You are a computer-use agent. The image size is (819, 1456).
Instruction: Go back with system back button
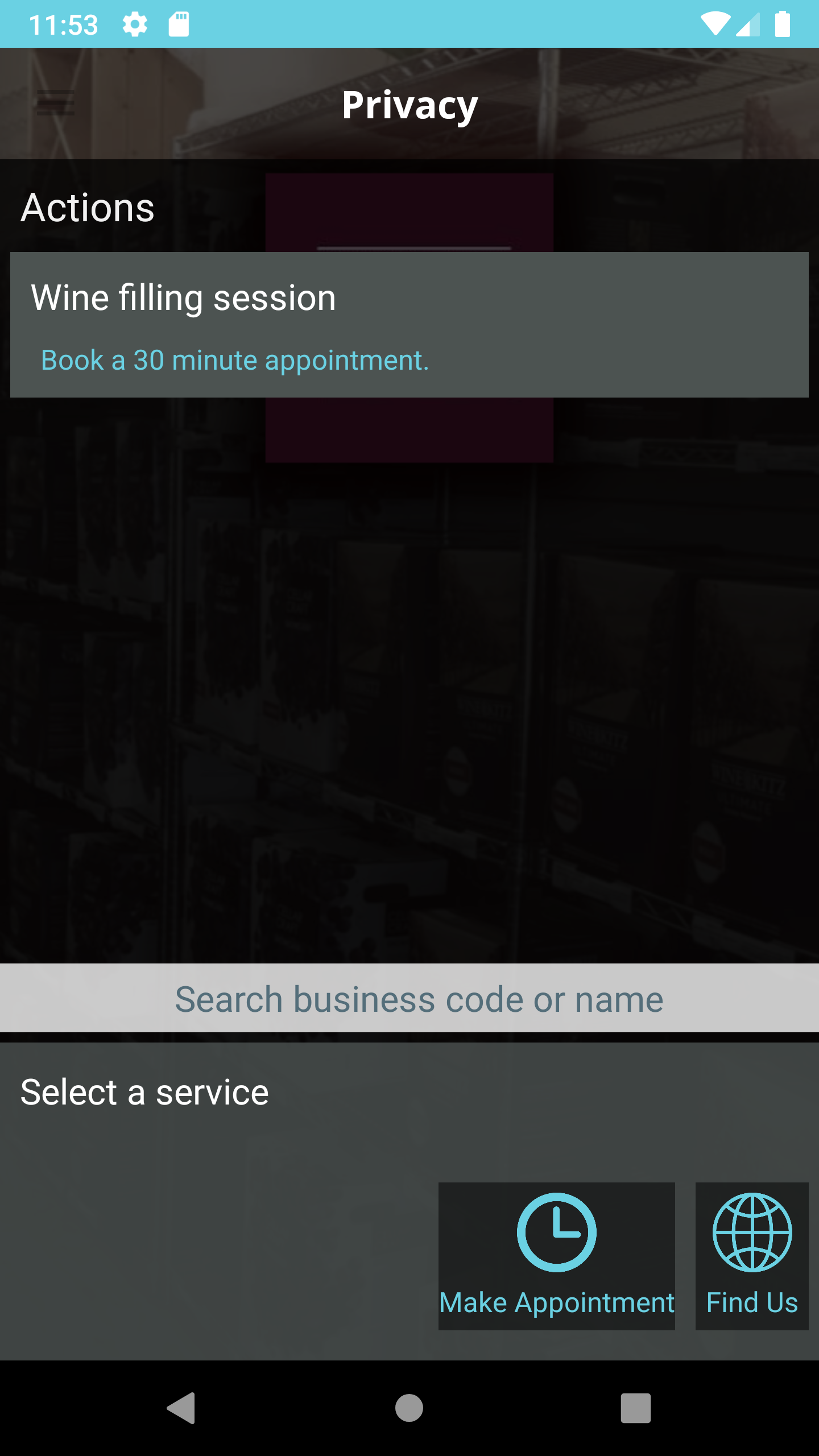[x=181, y=1408]
